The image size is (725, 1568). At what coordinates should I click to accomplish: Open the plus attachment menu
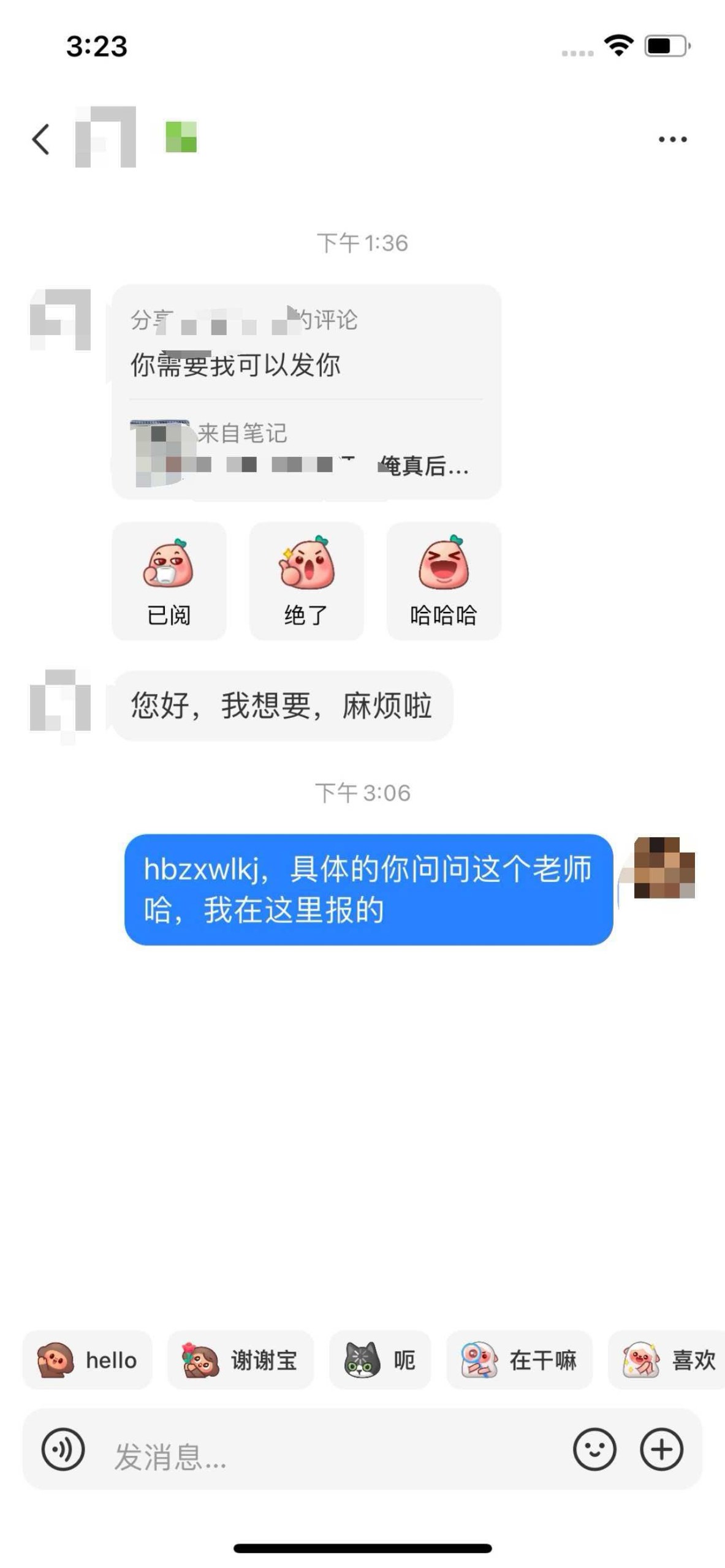[x=661, y=1449]
